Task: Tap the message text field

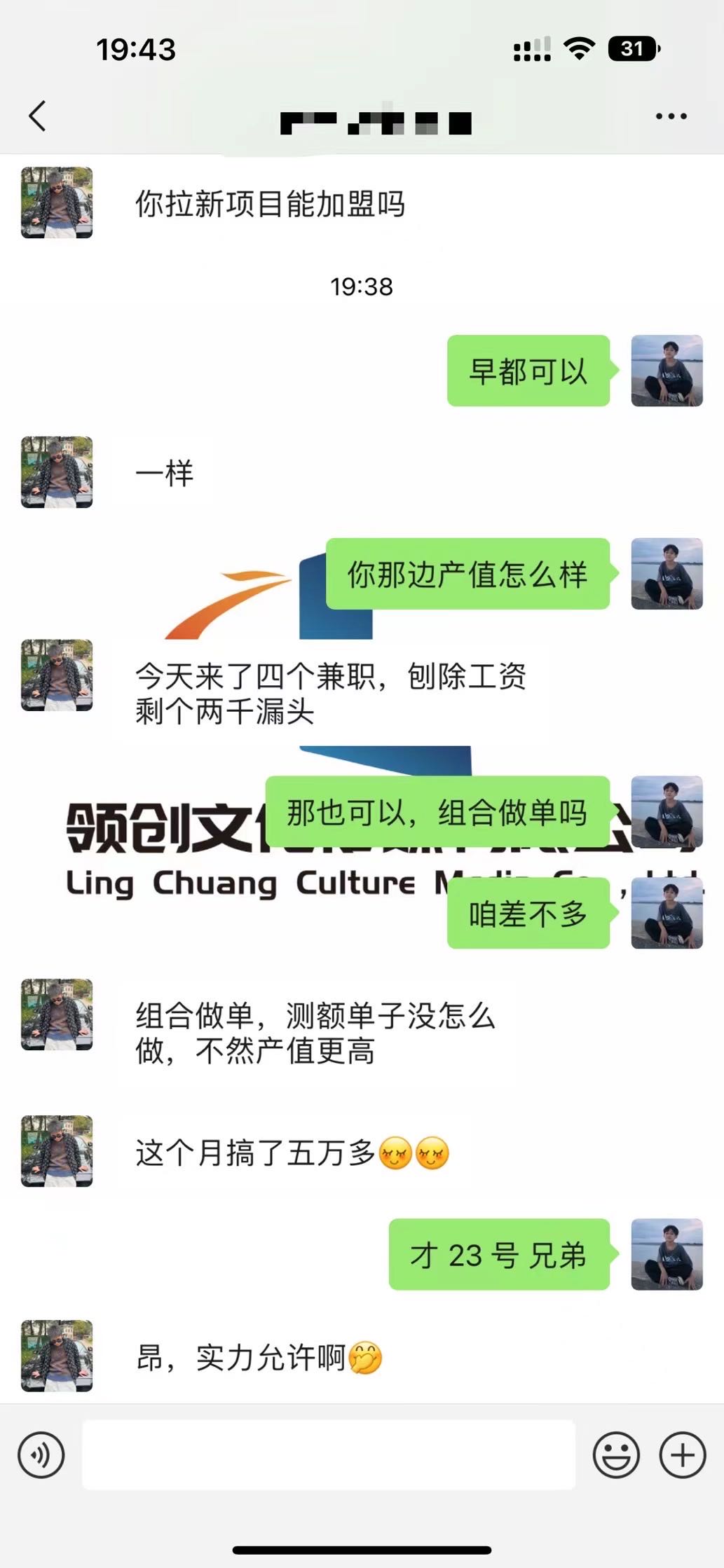Action: 328,1455
